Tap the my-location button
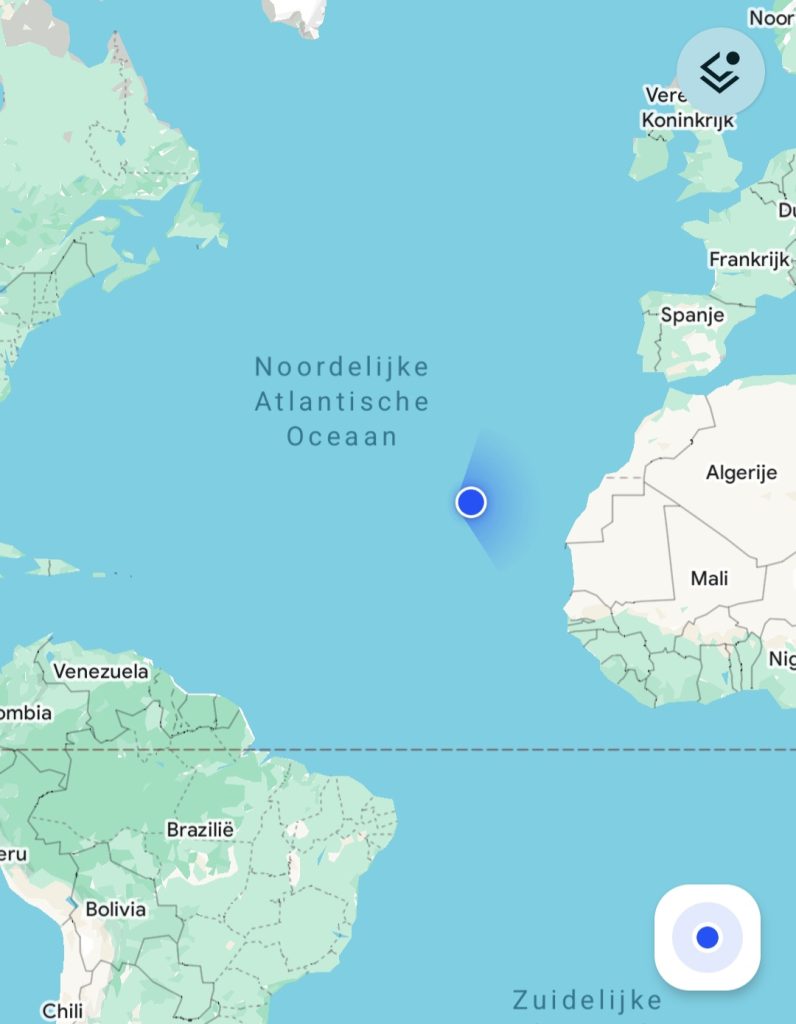 pos(707,937)
